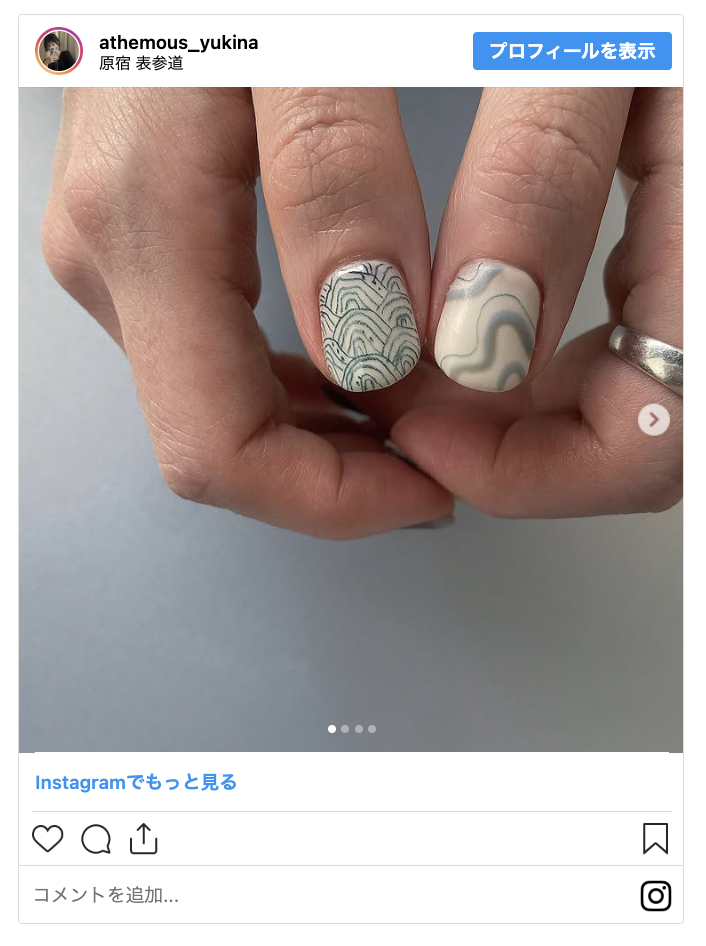Tap the プロフィールを表示 button
Screen dimensions: 706x946
572,51
